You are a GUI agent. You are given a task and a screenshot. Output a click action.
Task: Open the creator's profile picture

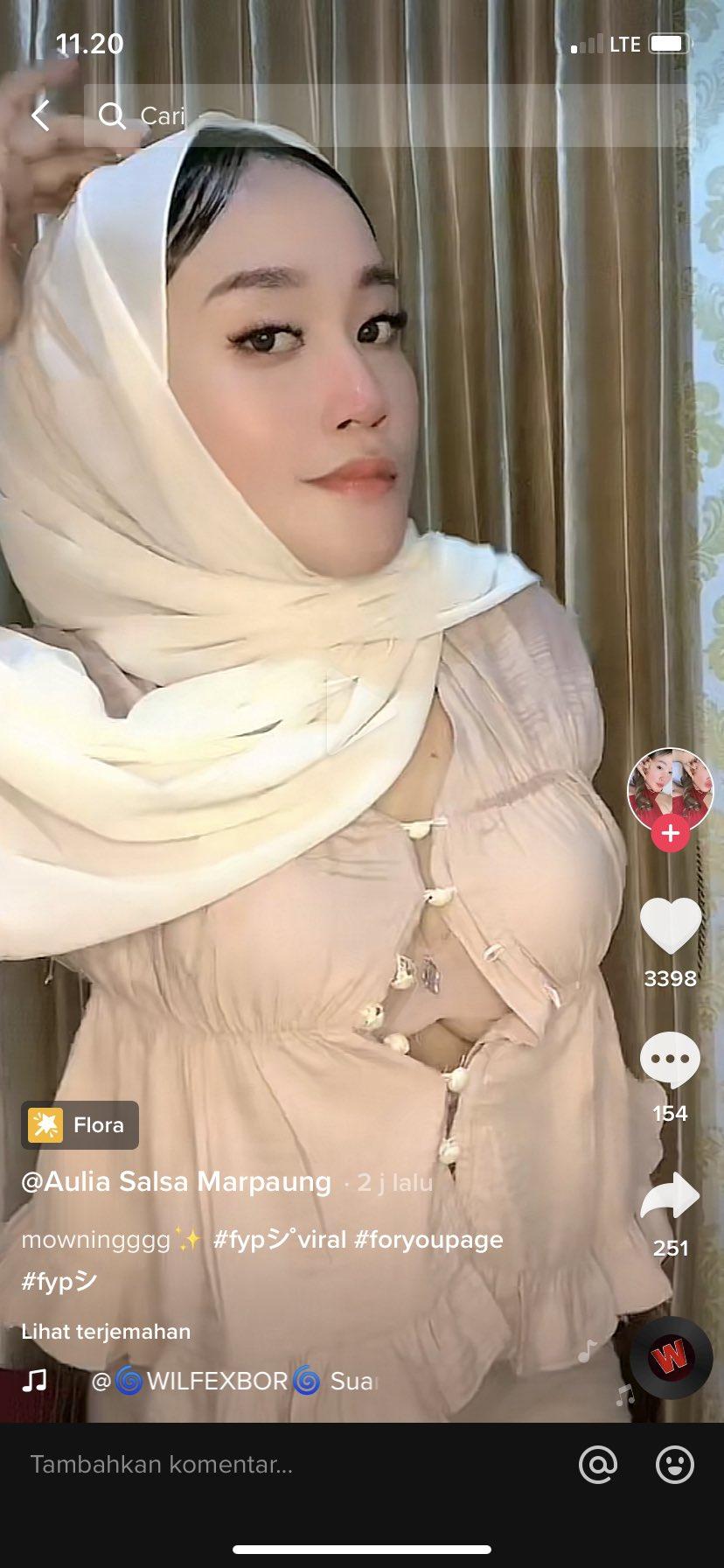pyautogui.click(x=671, y=788)
